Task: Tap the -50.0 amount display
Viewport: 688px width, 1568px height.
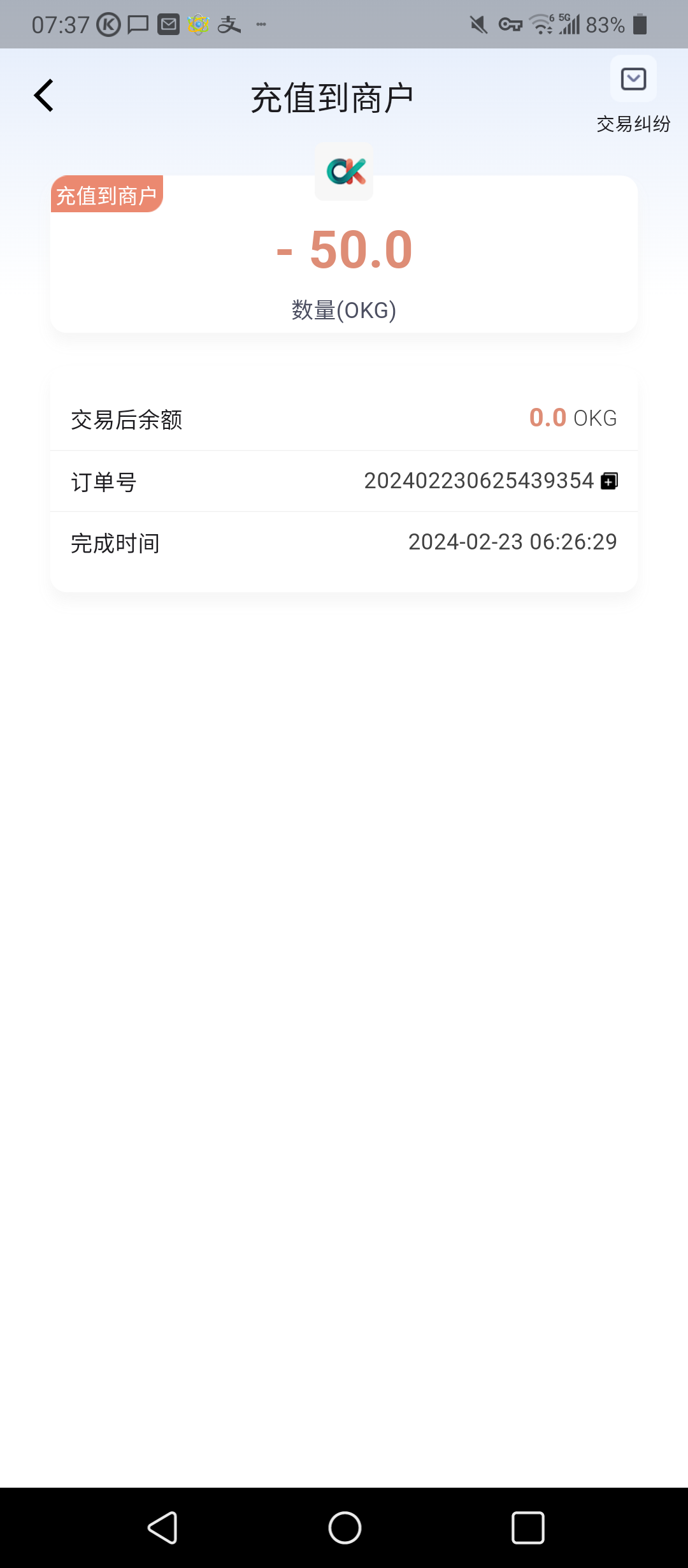Action: 343,250
